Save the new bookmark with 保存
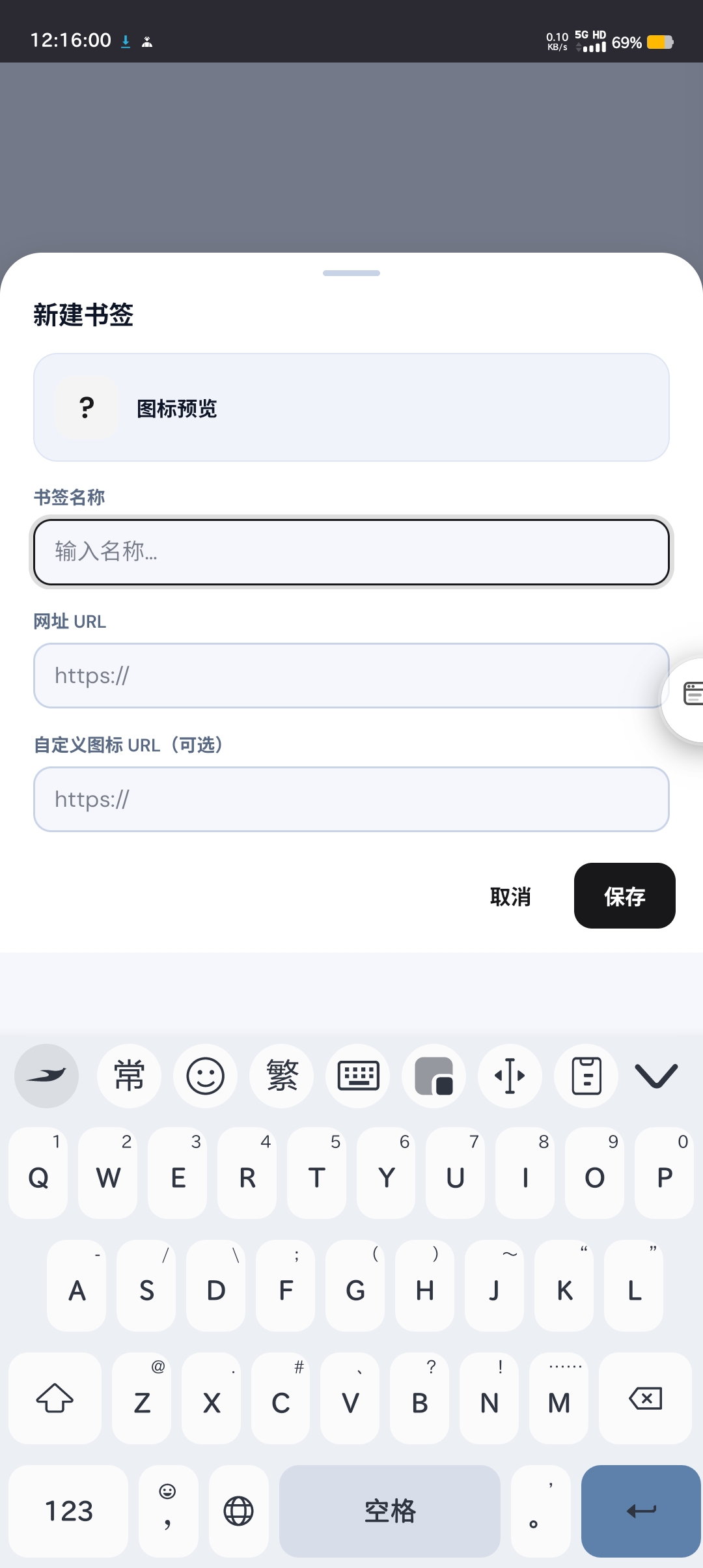Viewport: 703px width, 1568px height. 624,896
